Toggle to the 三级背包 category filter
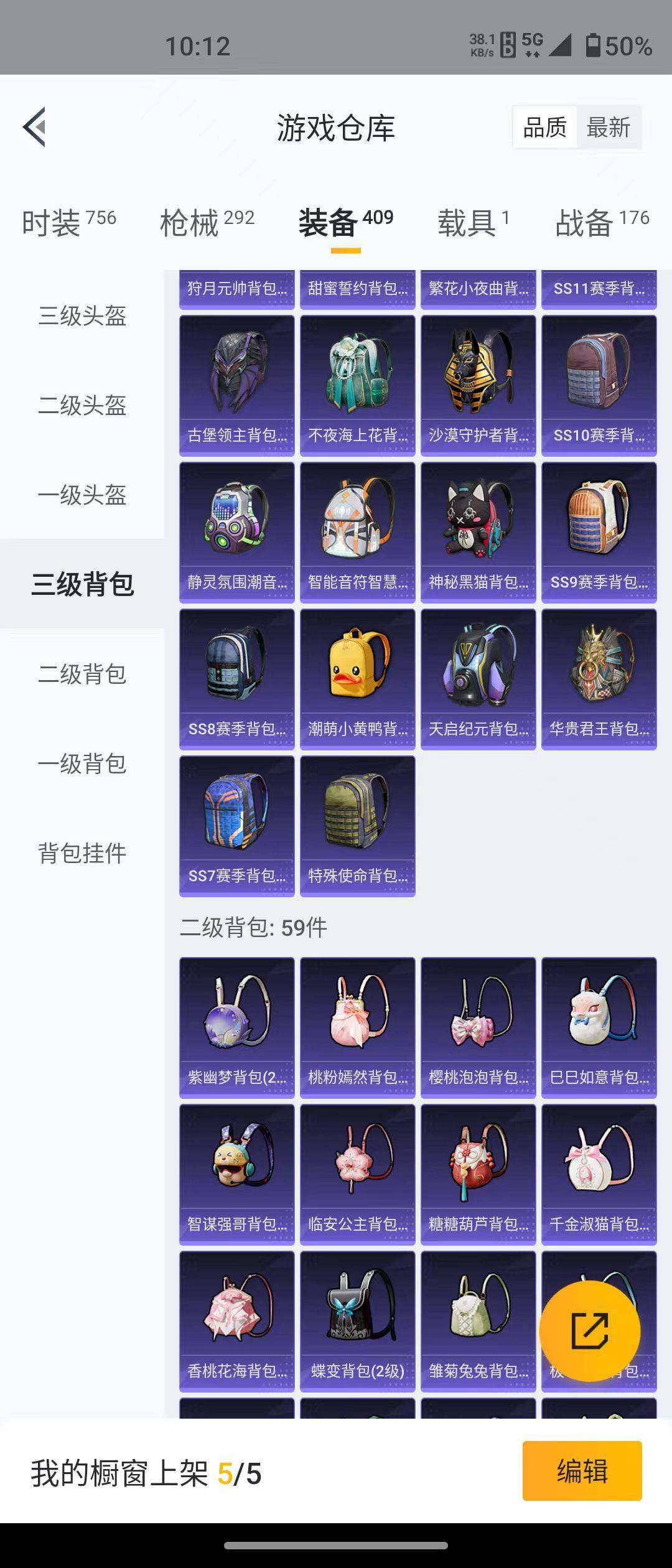Screen dimensions: 672x1568 coord(81,582)
